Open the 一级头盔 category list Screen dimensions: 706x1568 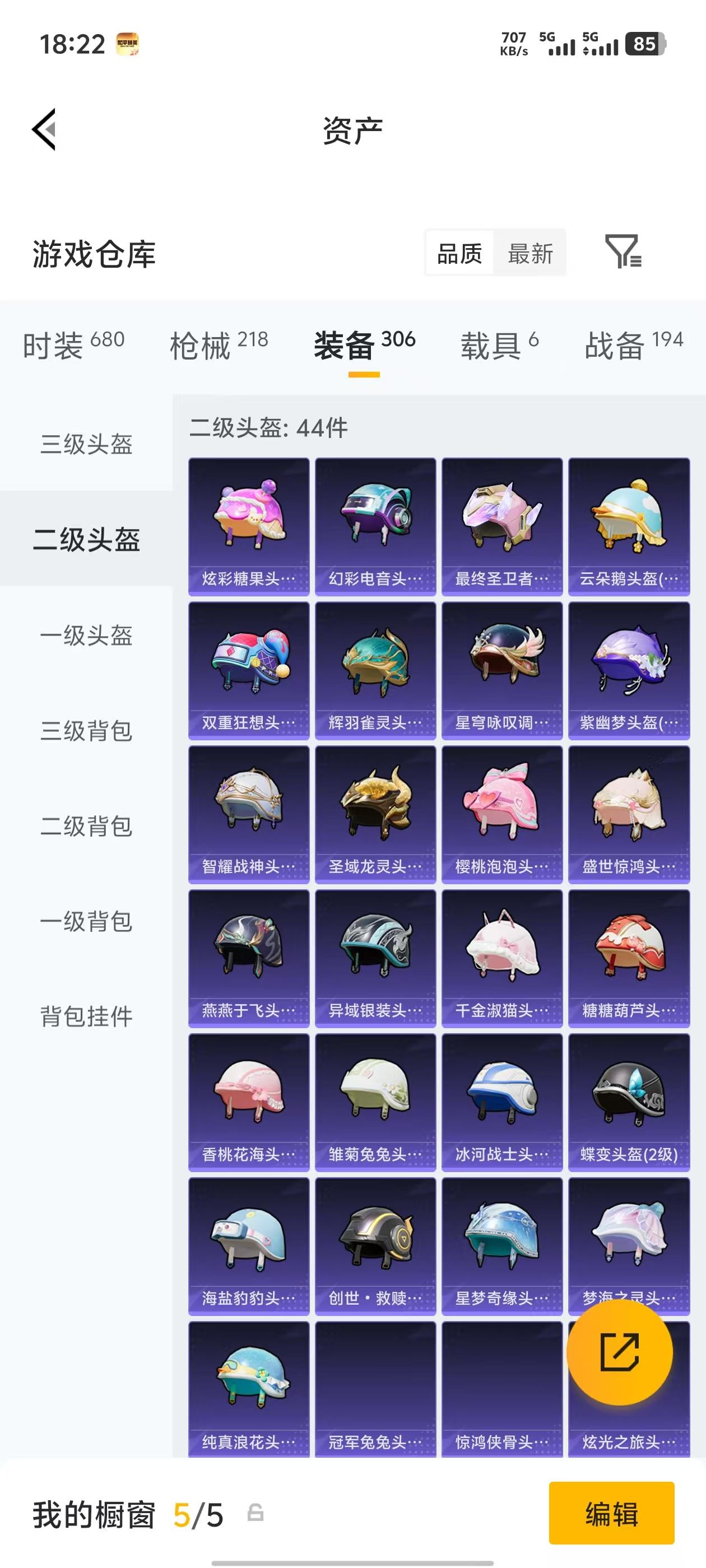[85, 637]
